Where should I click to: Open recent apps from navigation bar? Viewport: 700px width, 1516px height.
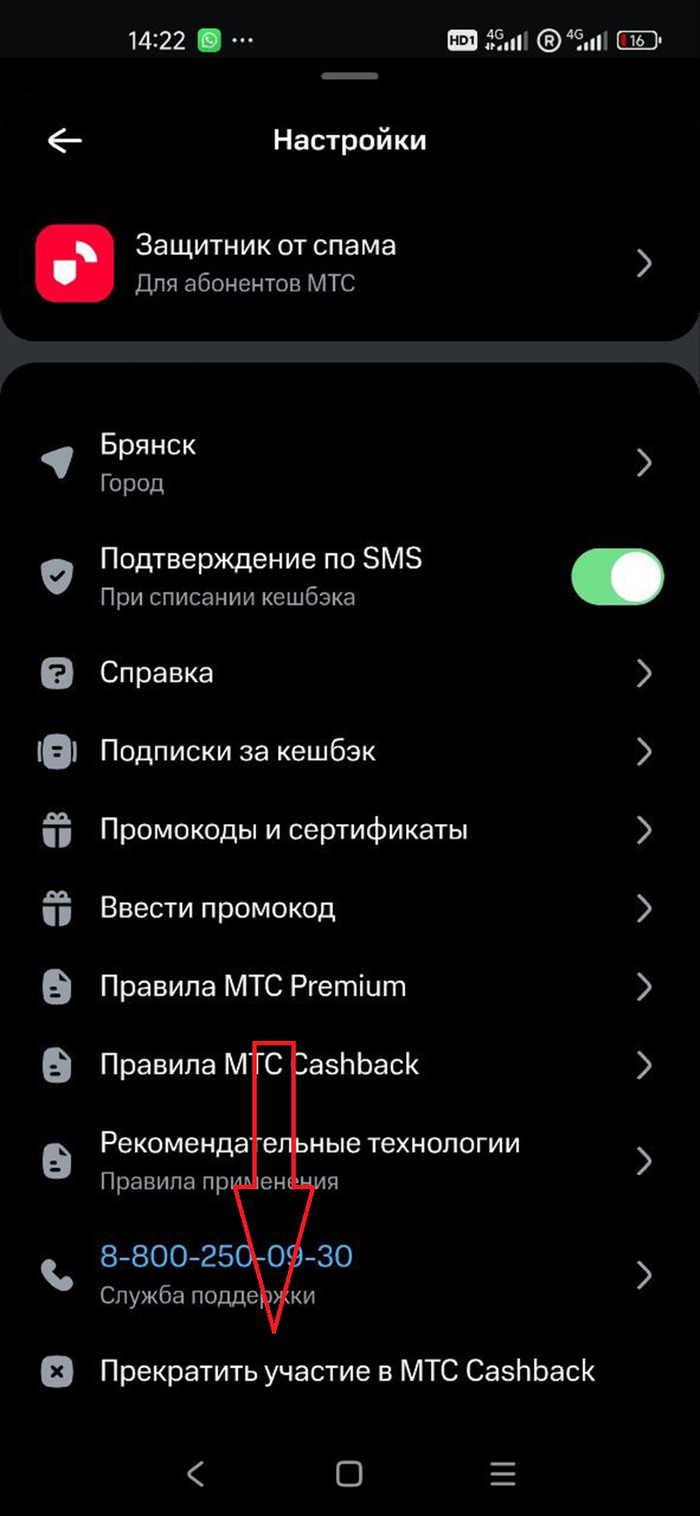pyautogui.click(x=503, y=1473)
